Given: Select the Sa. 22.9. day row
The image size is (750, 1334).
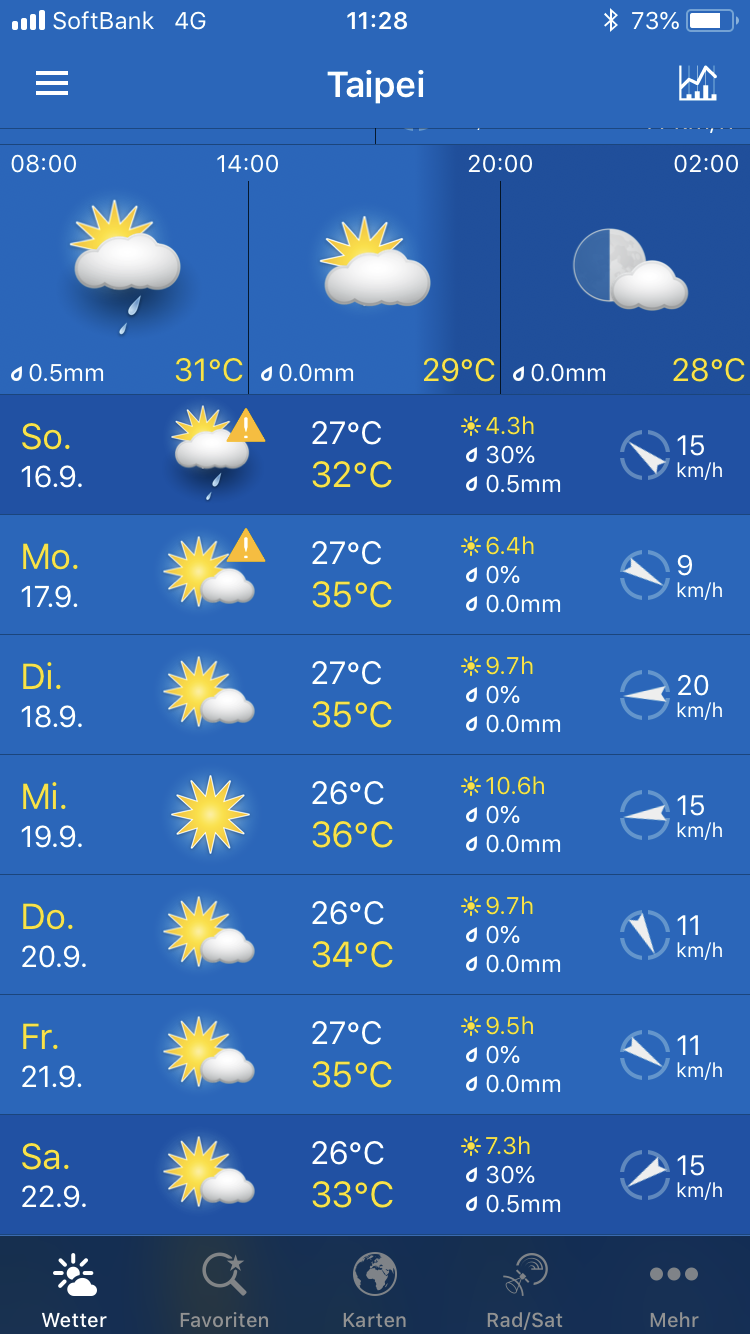Looking at the screenshot, I should [x=375, y=1175].
